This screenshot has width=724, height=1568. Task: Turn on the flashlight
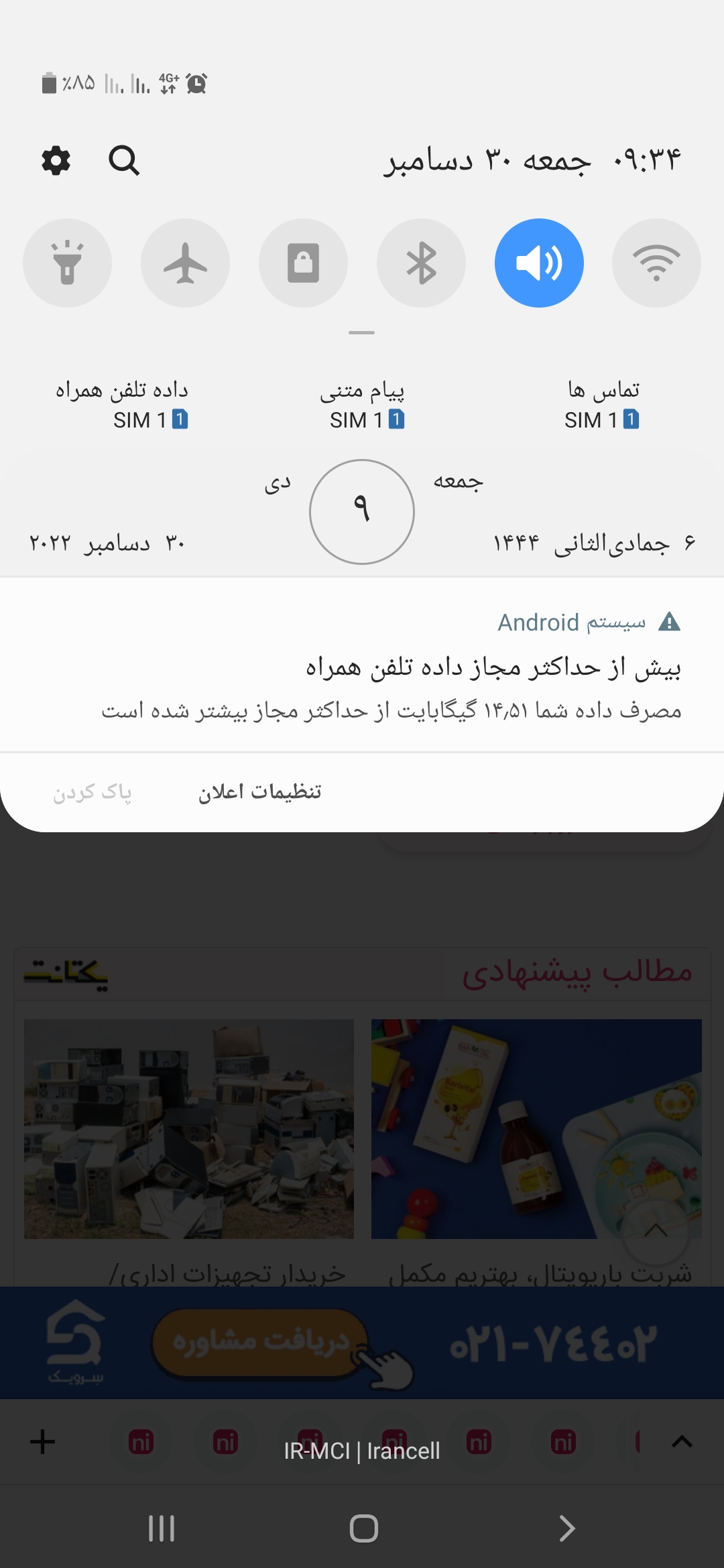(67, 263)
